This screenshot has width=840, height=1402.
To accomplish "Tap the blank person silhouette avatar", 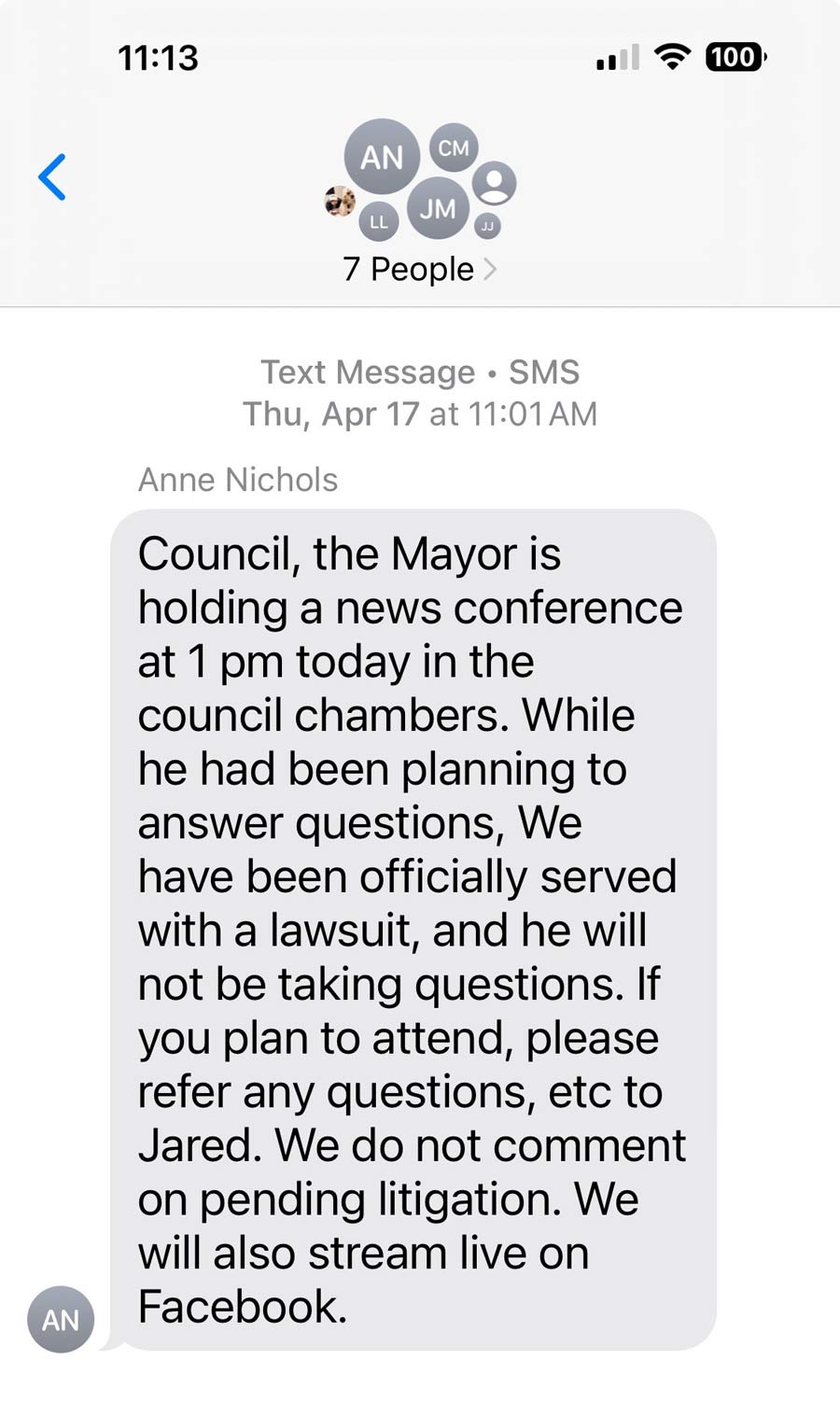I will [496, 184].
